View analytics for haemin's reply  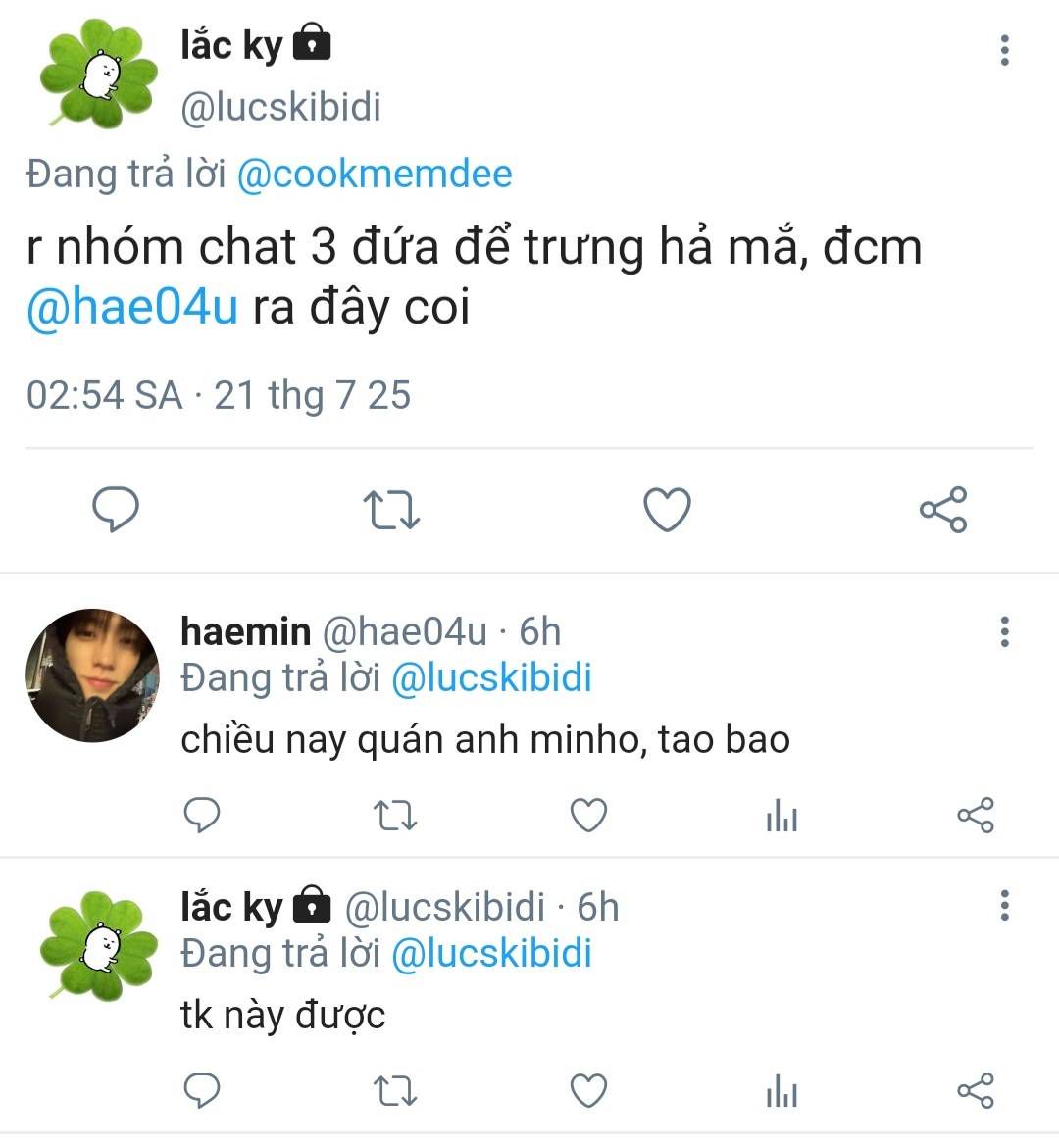pos(782,816)
